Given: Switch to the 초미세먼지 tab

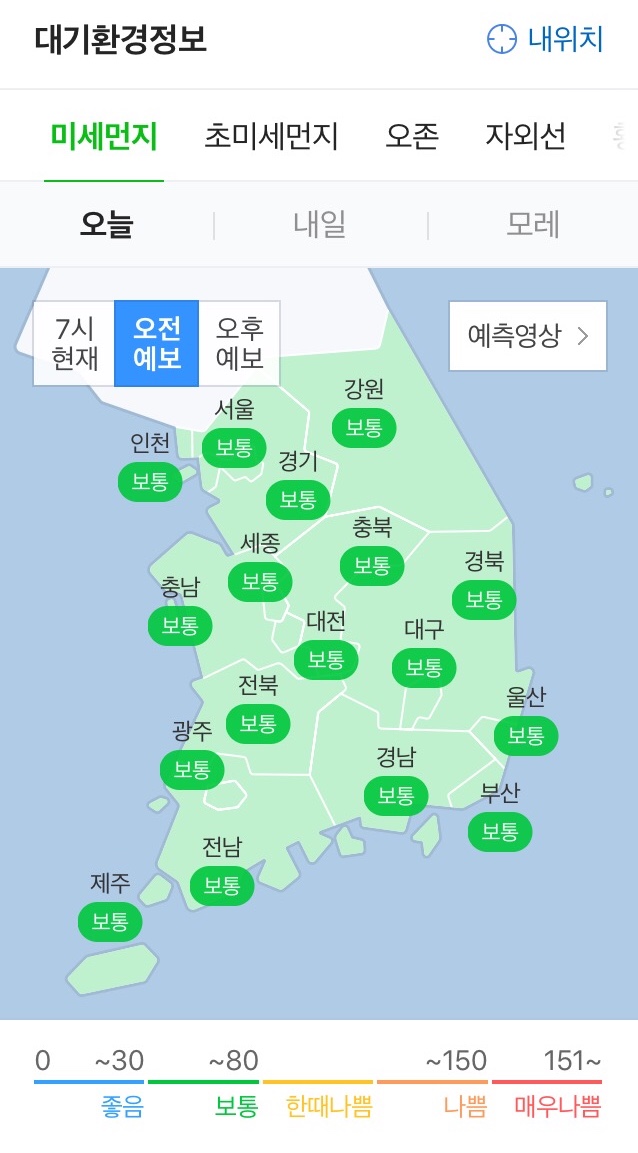Looking at the screenshot, I should tap(271, 136).
